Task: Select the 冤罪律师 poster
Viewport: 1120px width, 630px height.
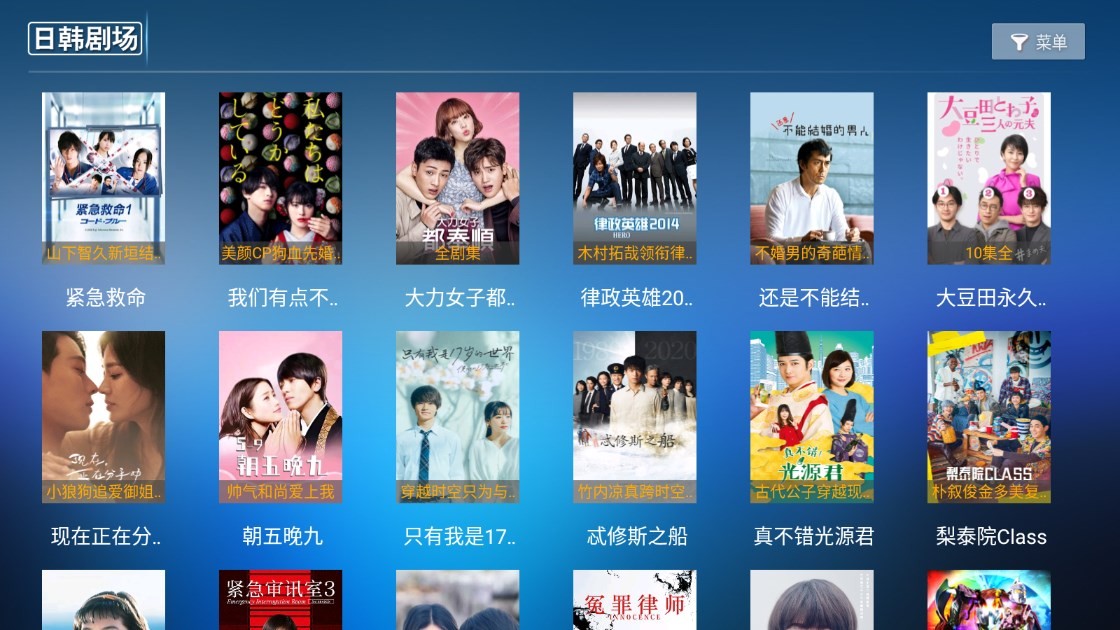Action: [635, 600]
